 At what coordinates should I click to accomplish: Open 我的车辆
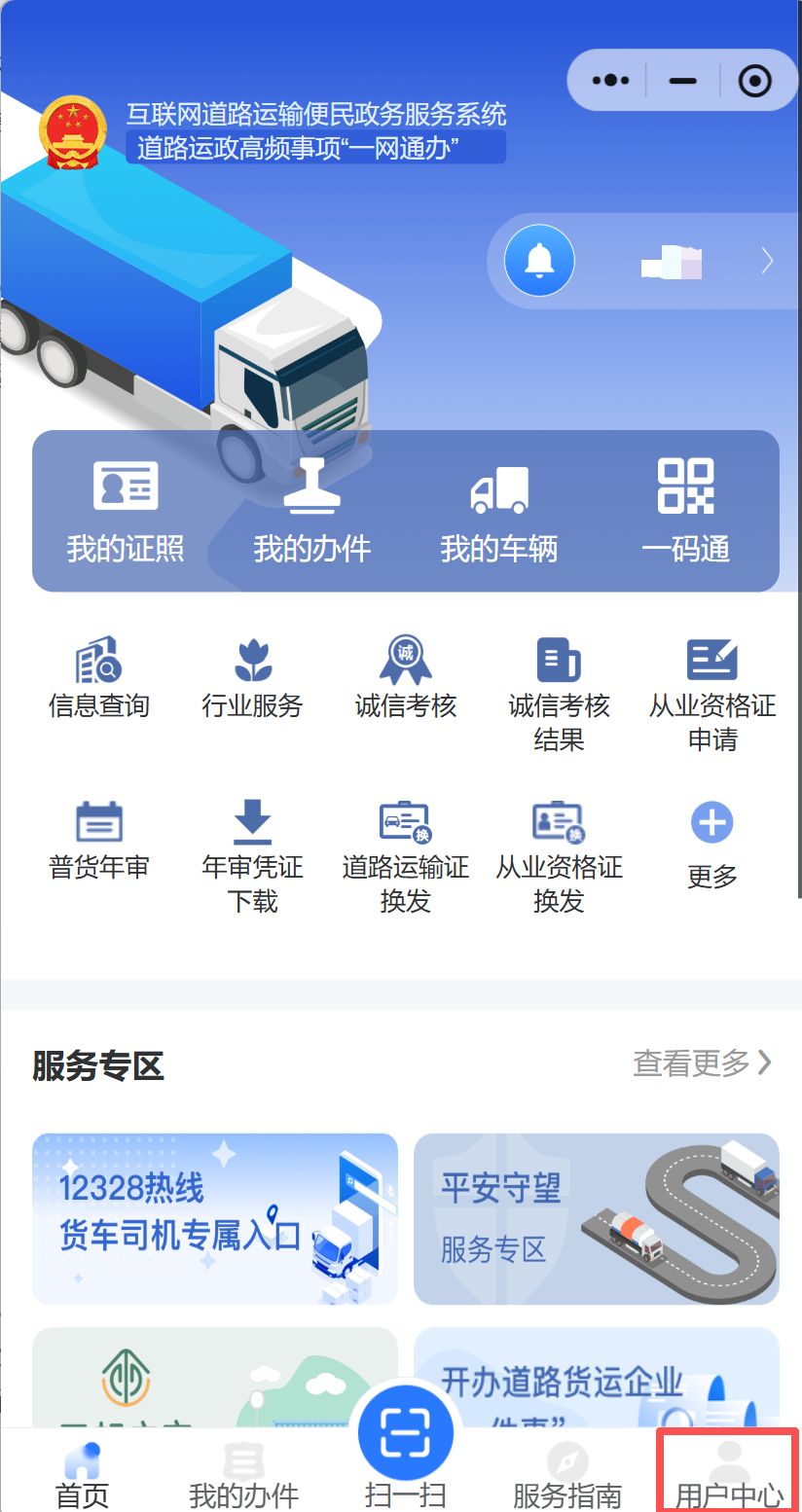[x=498, y=511]
